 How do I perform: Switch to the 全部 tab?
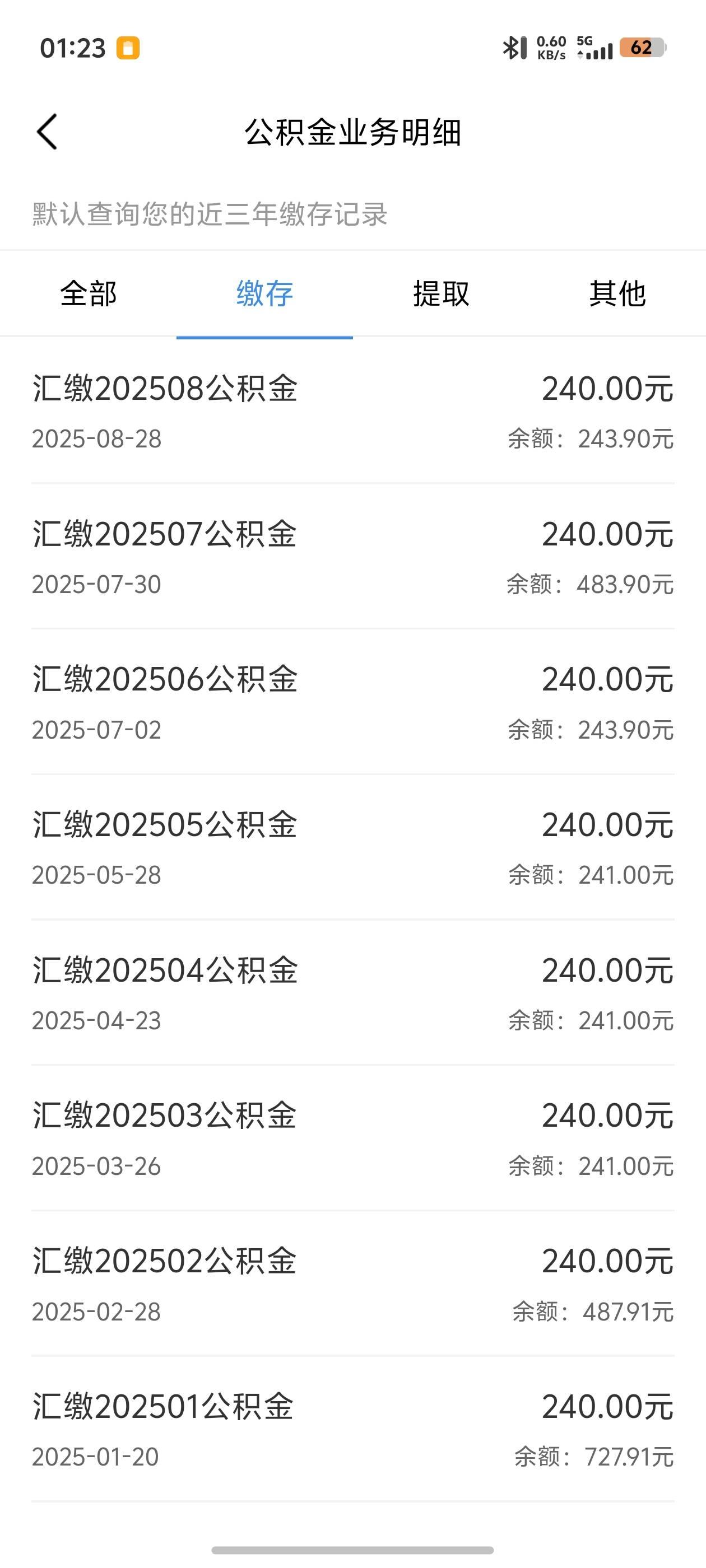(x=89, y=293)
